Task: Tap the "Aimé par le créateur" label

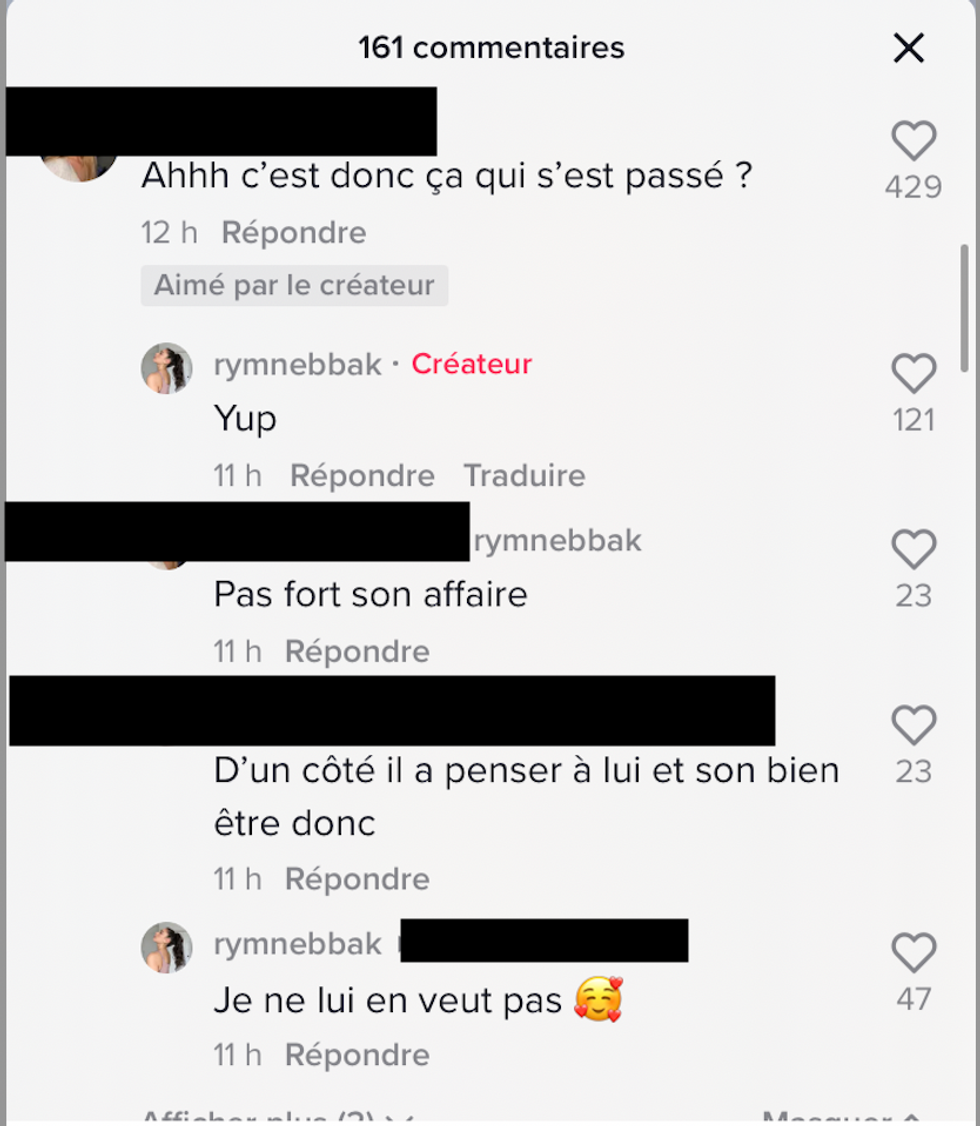Action: pos(294,285)
